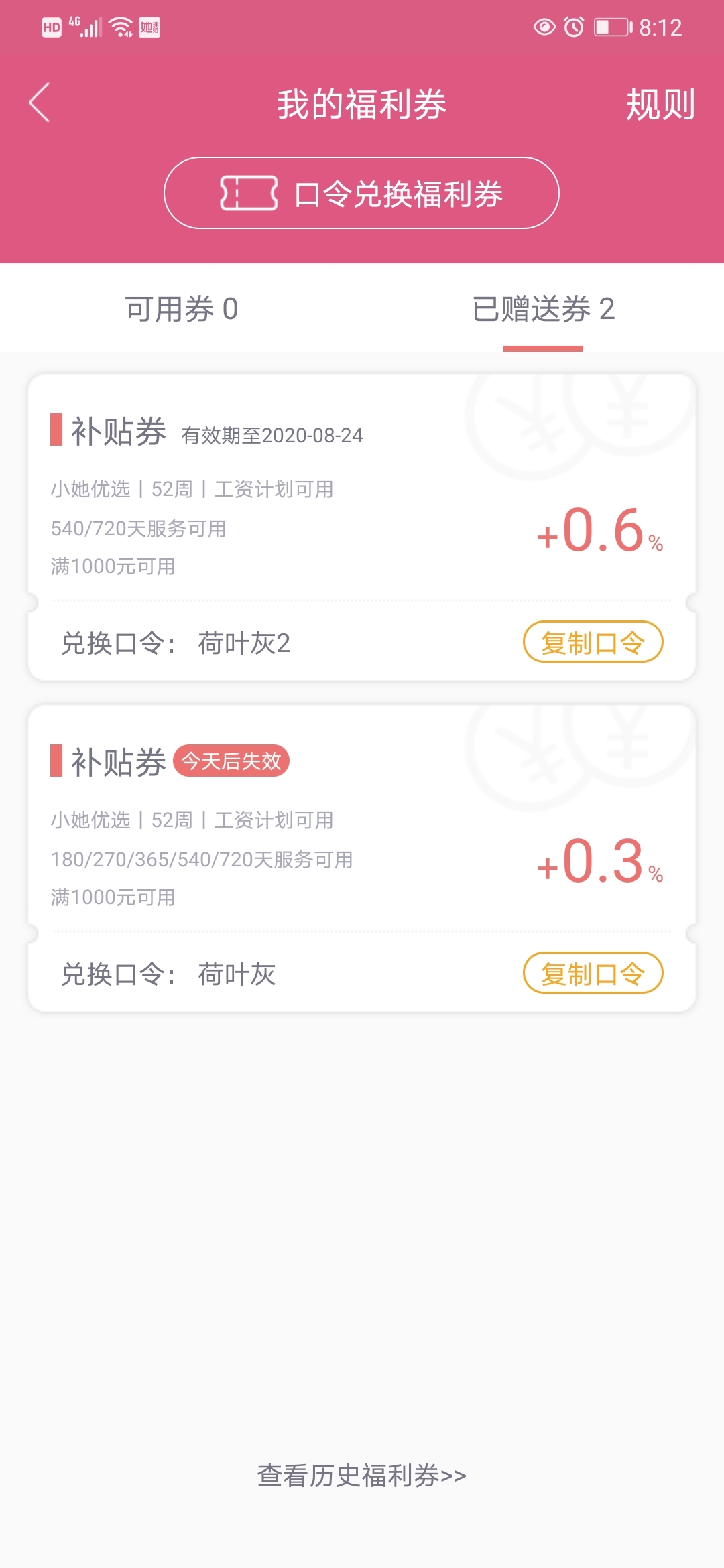This screenshot has height=1568, width=724.
Task: Select the 已赠送券 tab
Action: (543, 309)
